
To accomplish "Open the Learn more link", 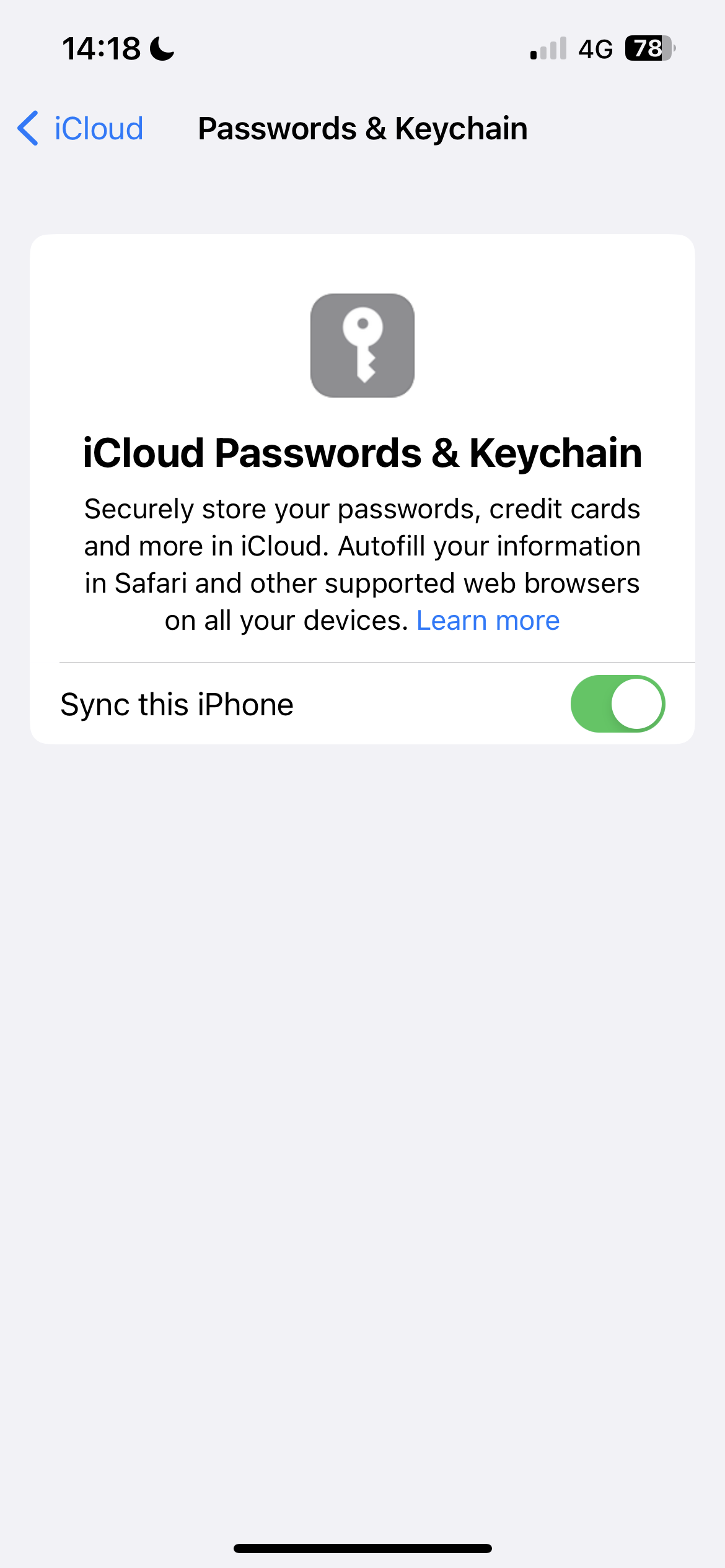I will [x=488, y=621].
